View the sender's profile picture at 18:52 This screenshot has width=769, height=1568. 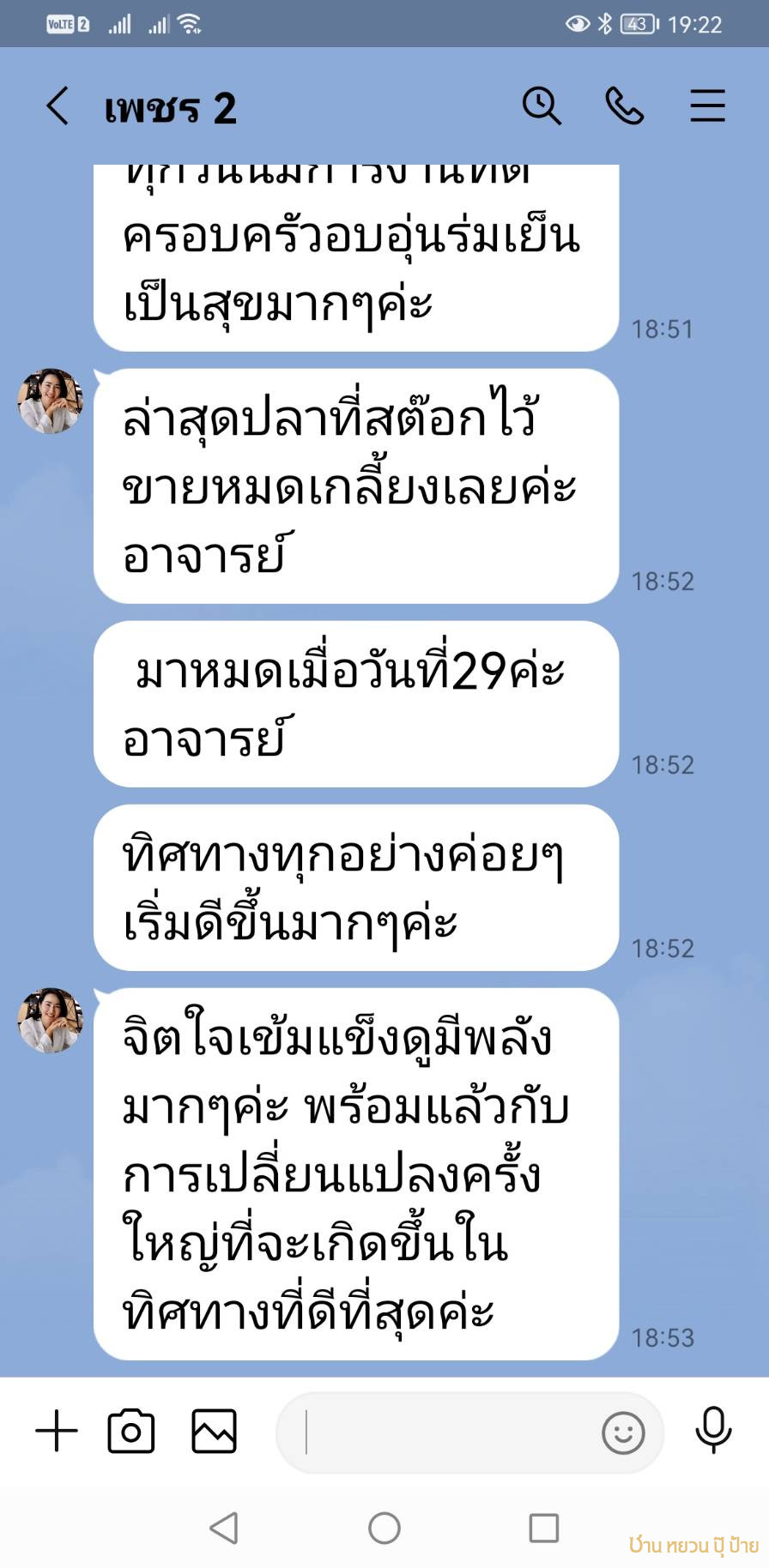[x=51, y=401]
